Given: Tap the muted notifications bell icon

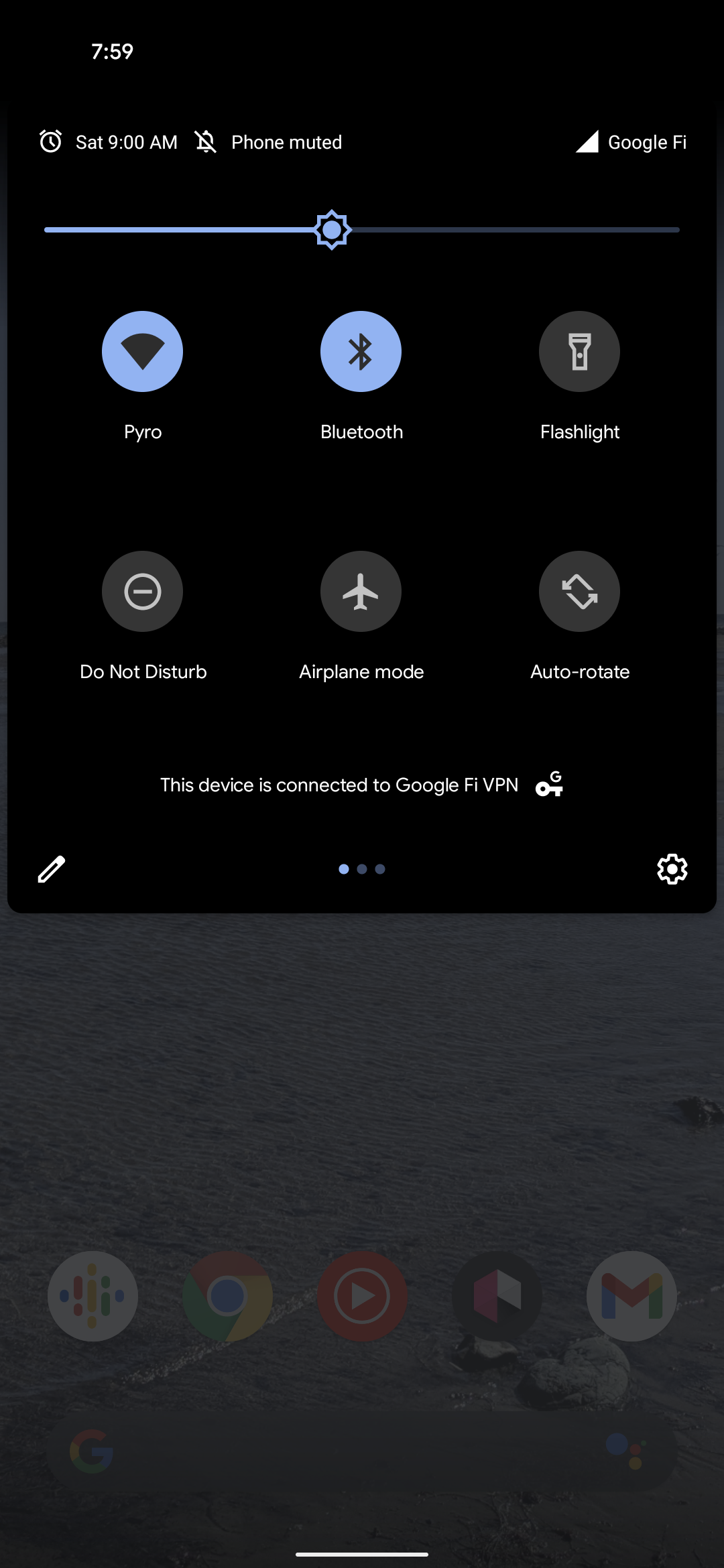Looking at the screenshot, I should pos(206,141).
